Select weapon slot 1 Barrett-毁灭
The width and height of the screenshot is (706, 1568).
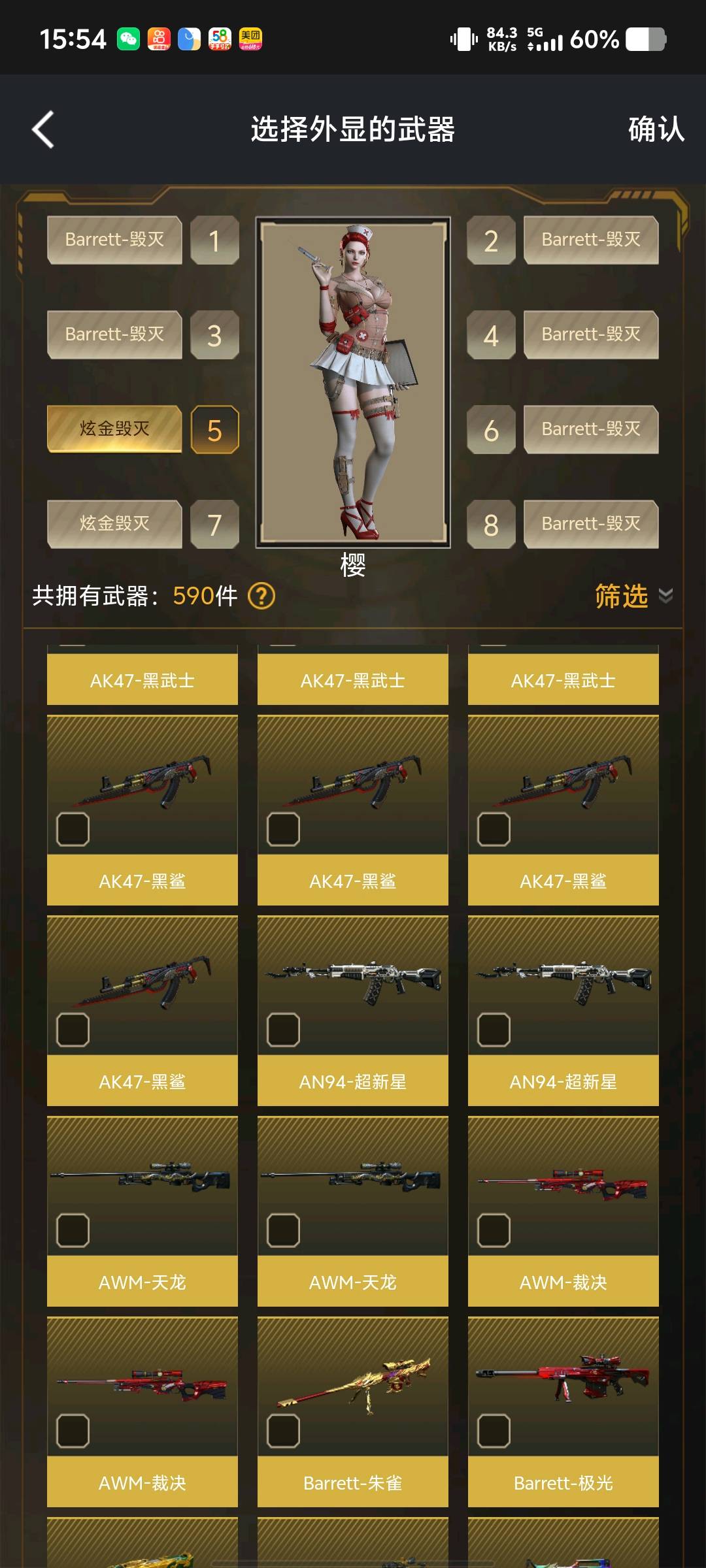pyautogui.click(x=114, y=240)
